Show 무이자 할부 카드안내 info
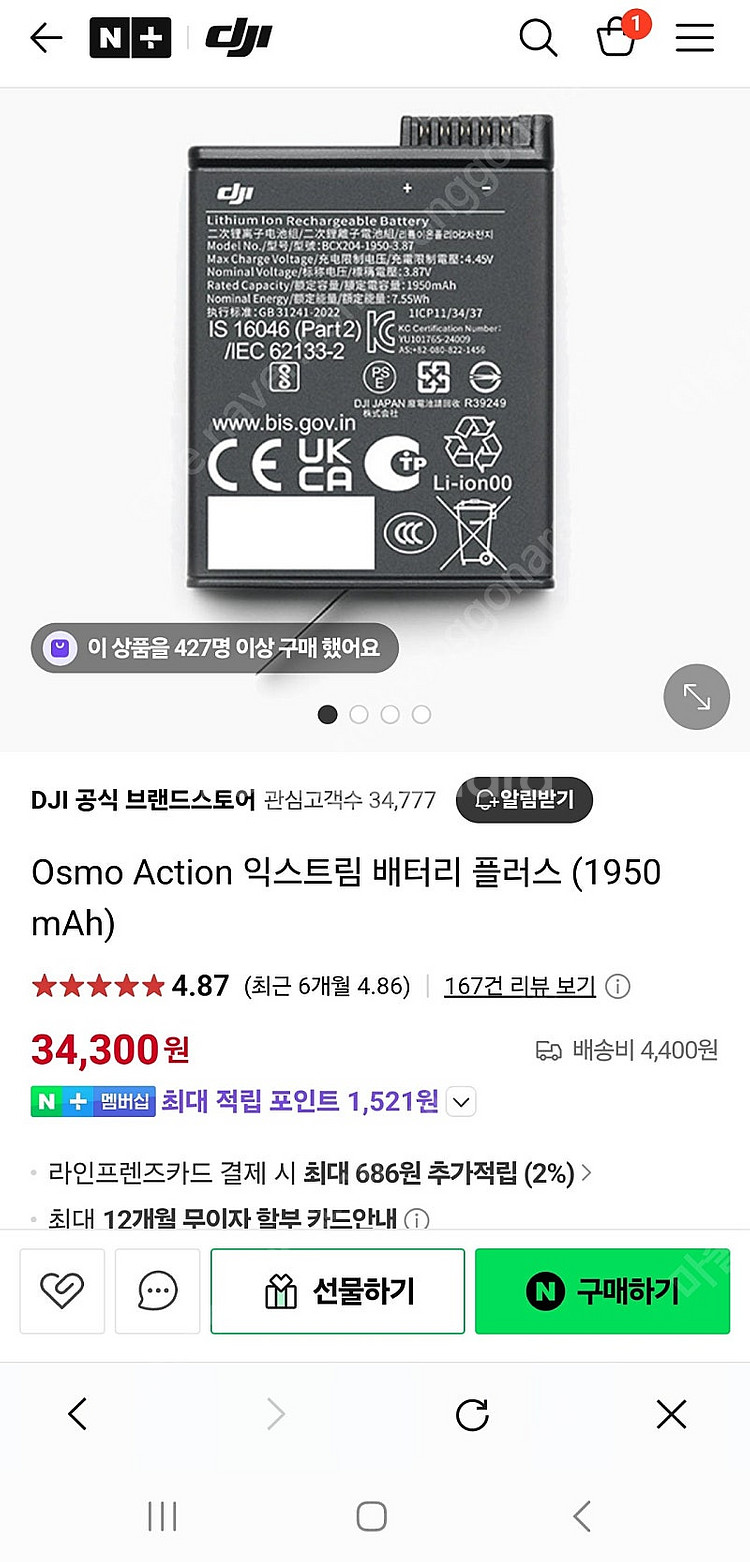This screenshot has height=1562, width=750. pos(417,1220)
